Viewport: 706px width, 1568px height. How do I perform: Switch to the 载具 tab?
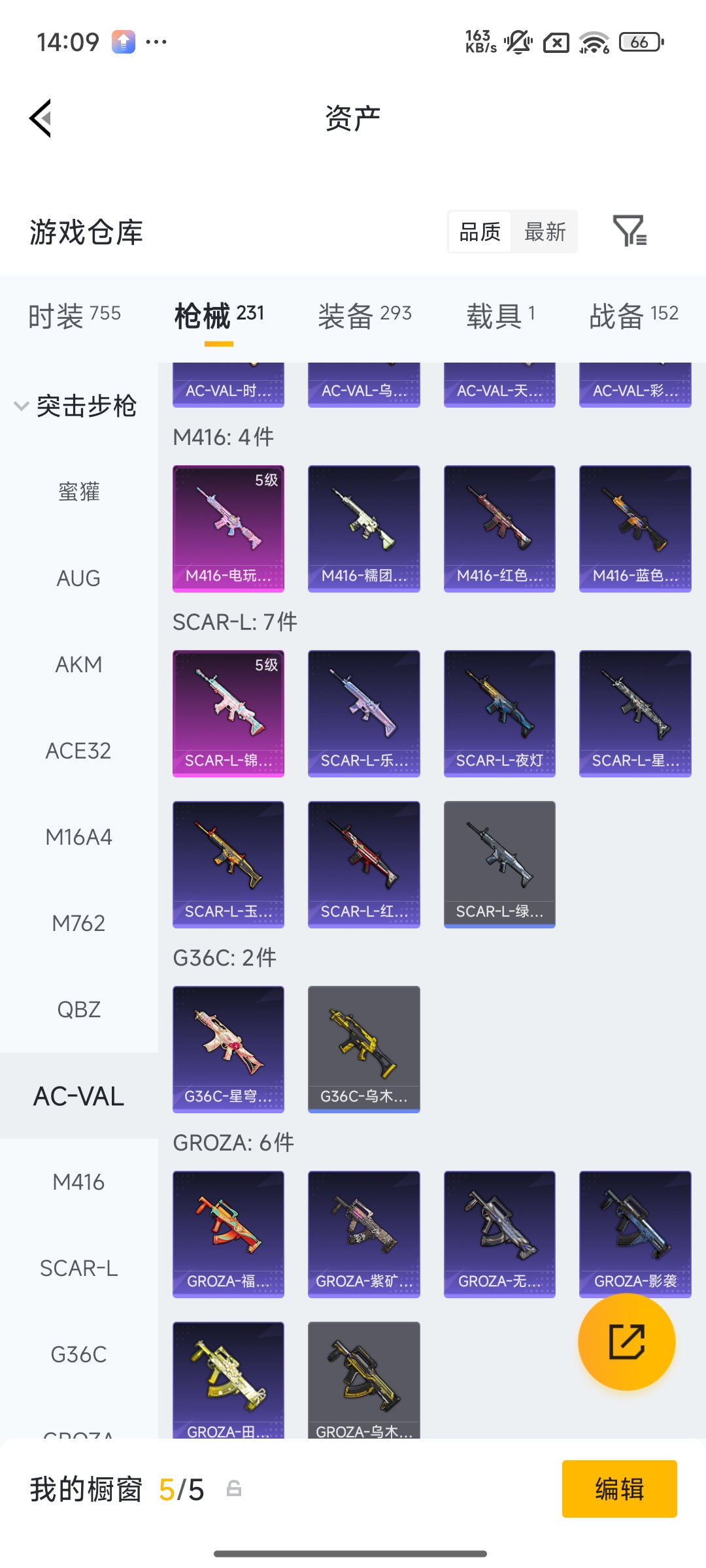click(500, 316)
